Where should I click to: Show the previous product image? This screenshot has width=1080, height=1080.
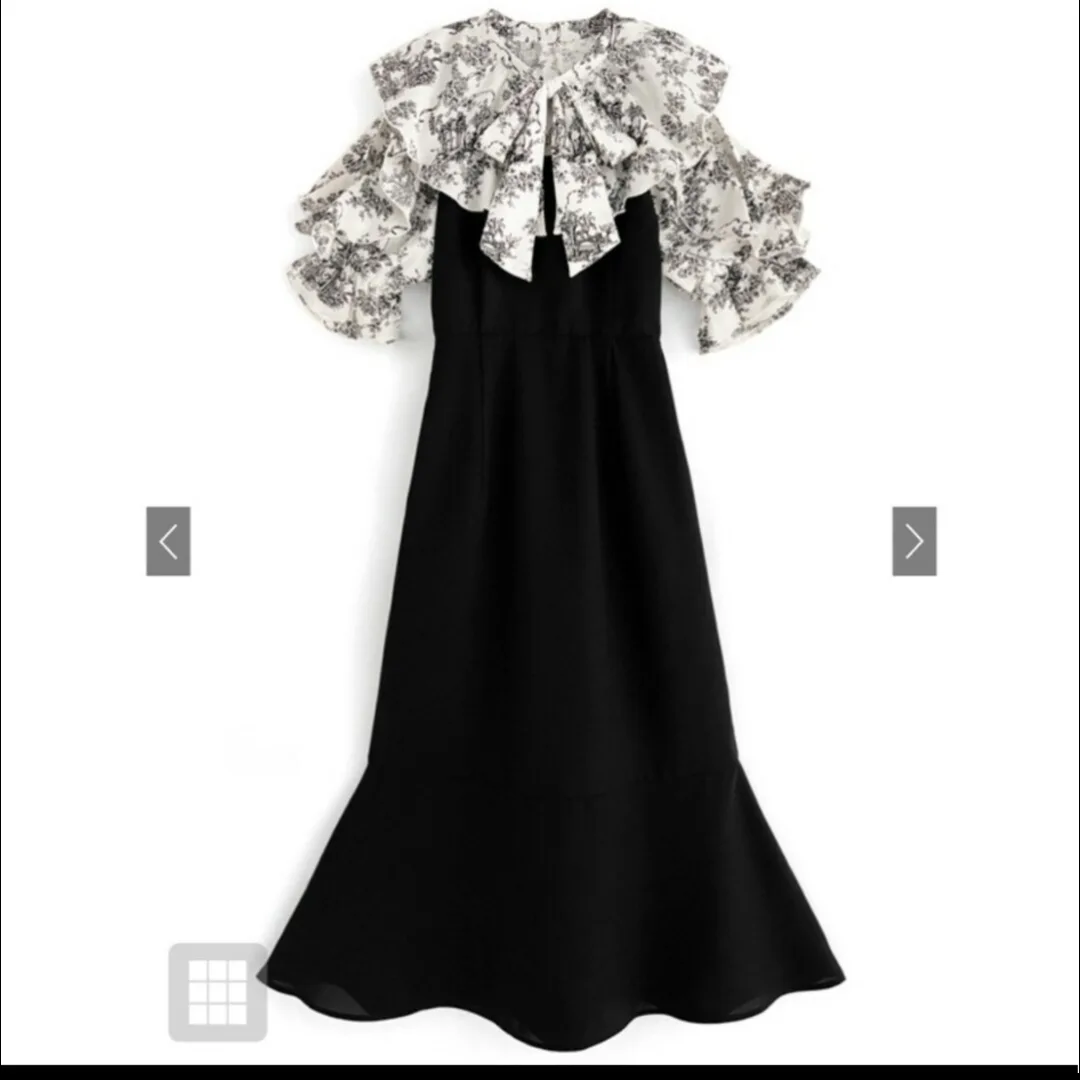tap(168, 541)
